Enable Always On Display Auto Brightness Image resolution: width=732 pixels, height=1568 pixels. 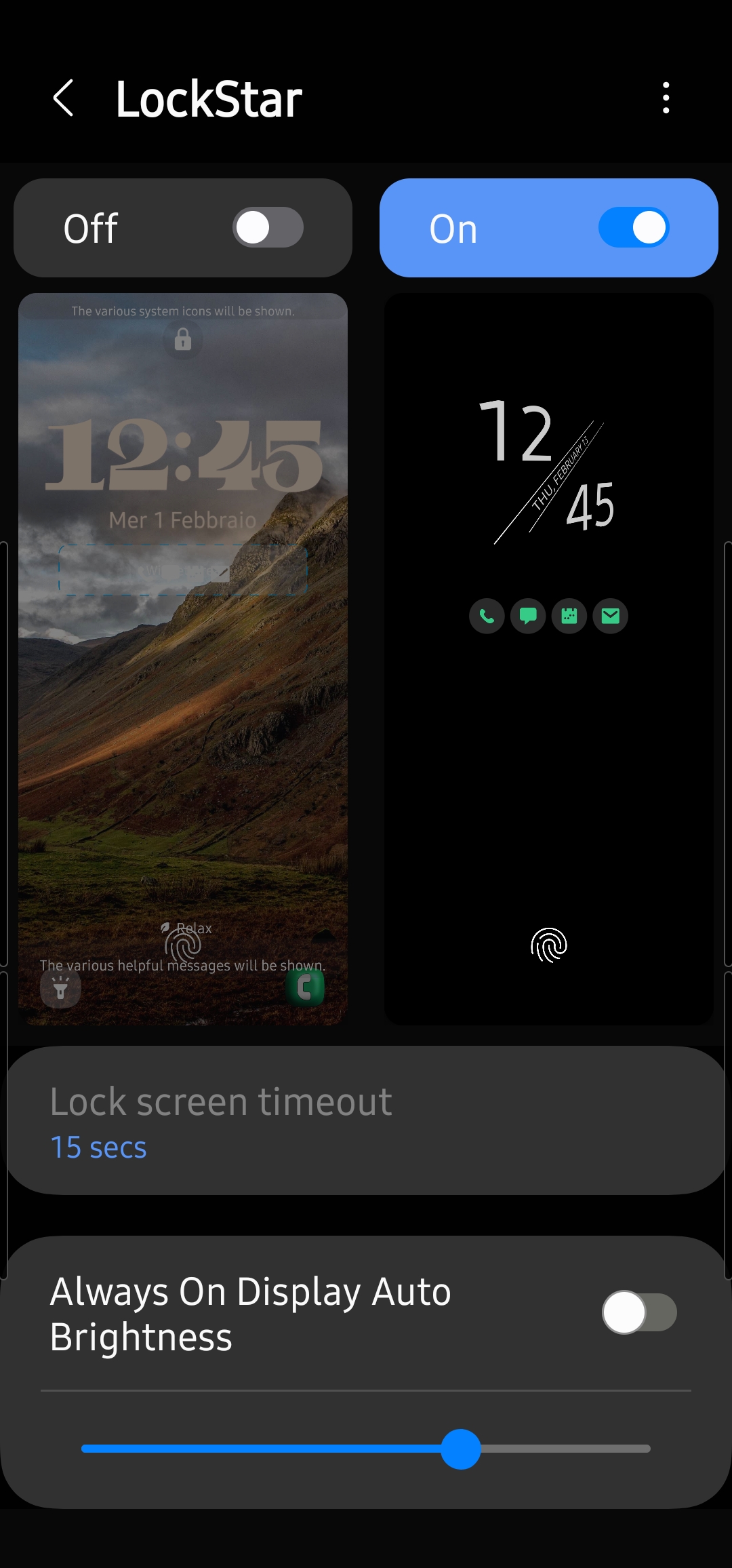(638, 1313)
